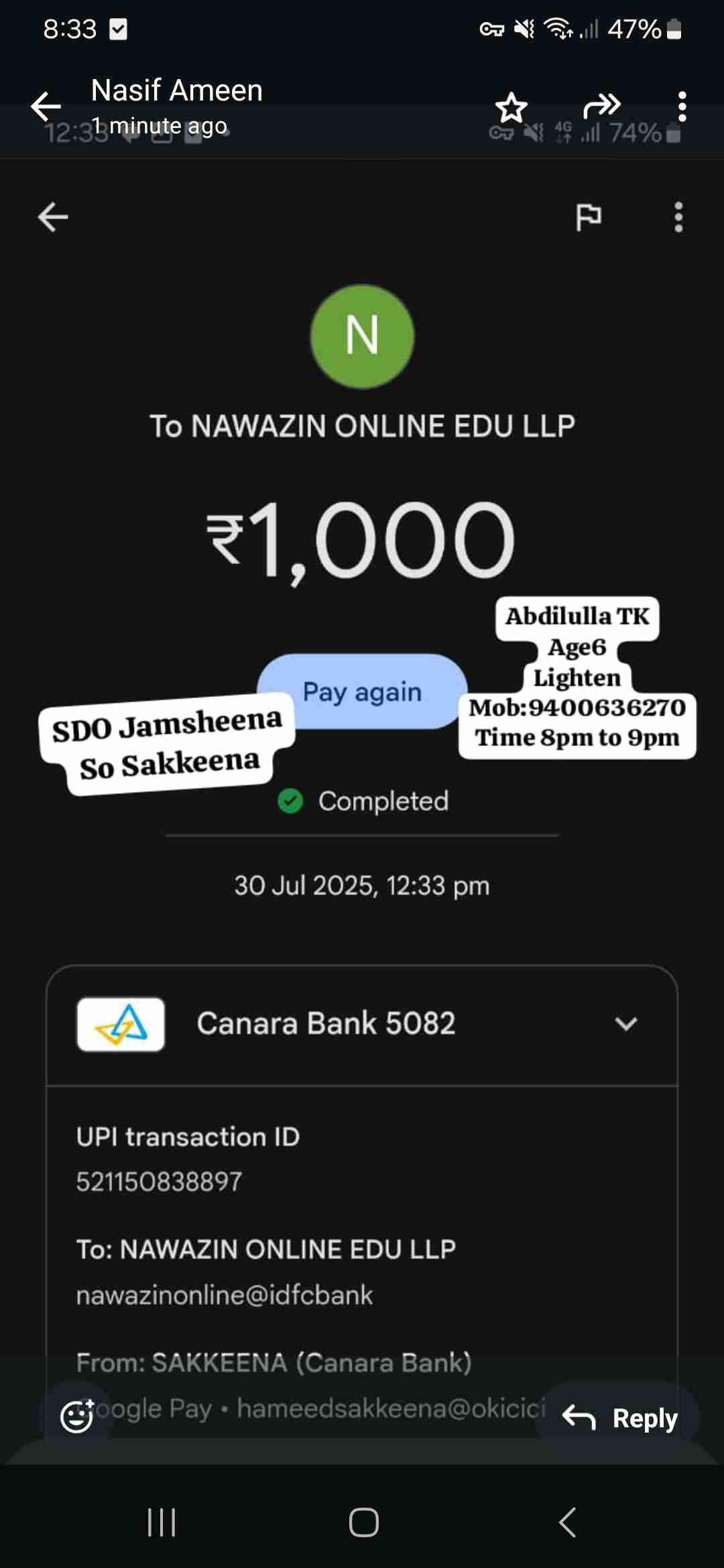The image size is (724, 1568).
Task: Open the viewer's overflow menu
Action: pos(682,107)
